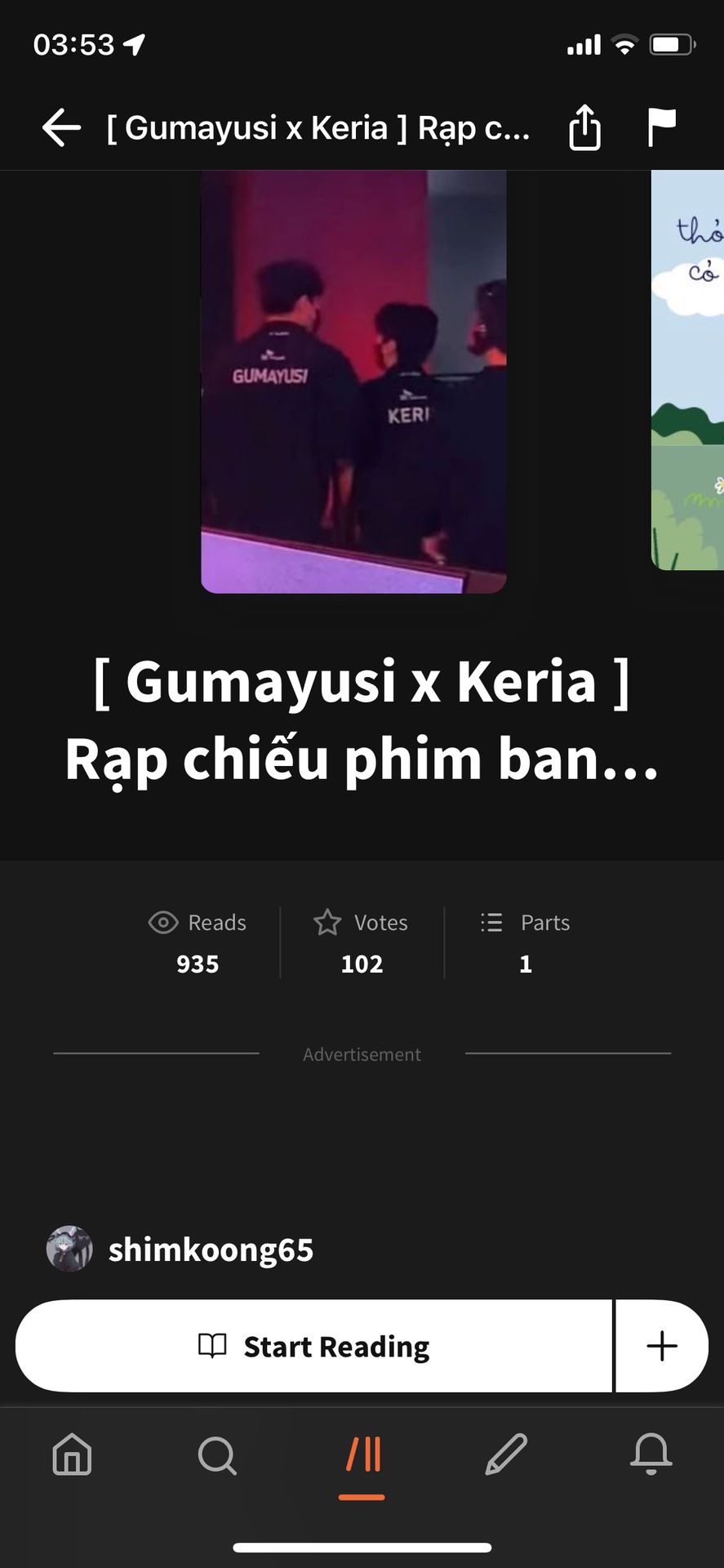Switch to the Search tab
The width and height of the screenshot is (724, 1568).
coord(217,1454)
